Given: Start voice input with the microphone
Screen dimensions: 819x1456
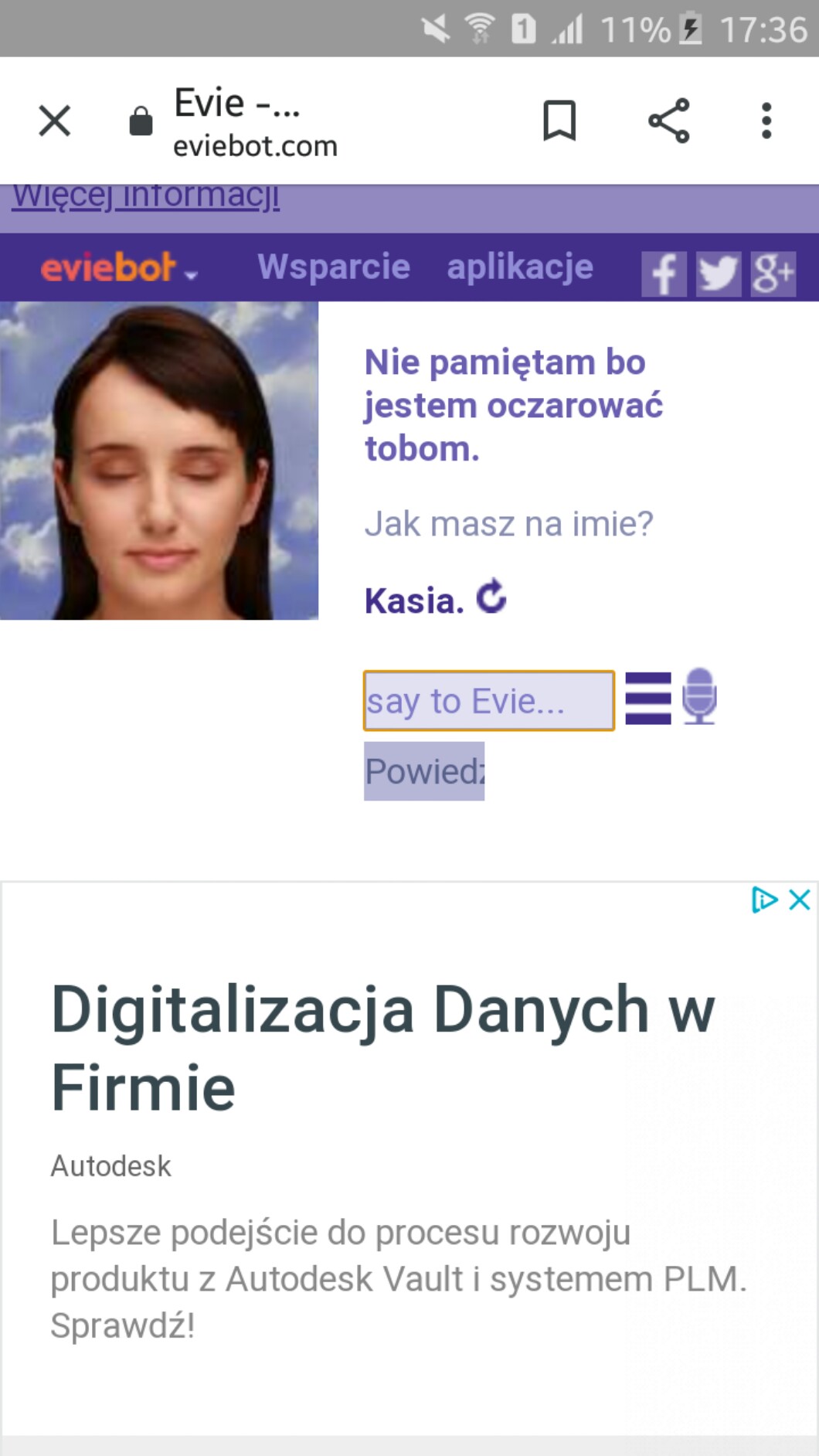Looking at the screenshot, I should click(x=699, y=696).
